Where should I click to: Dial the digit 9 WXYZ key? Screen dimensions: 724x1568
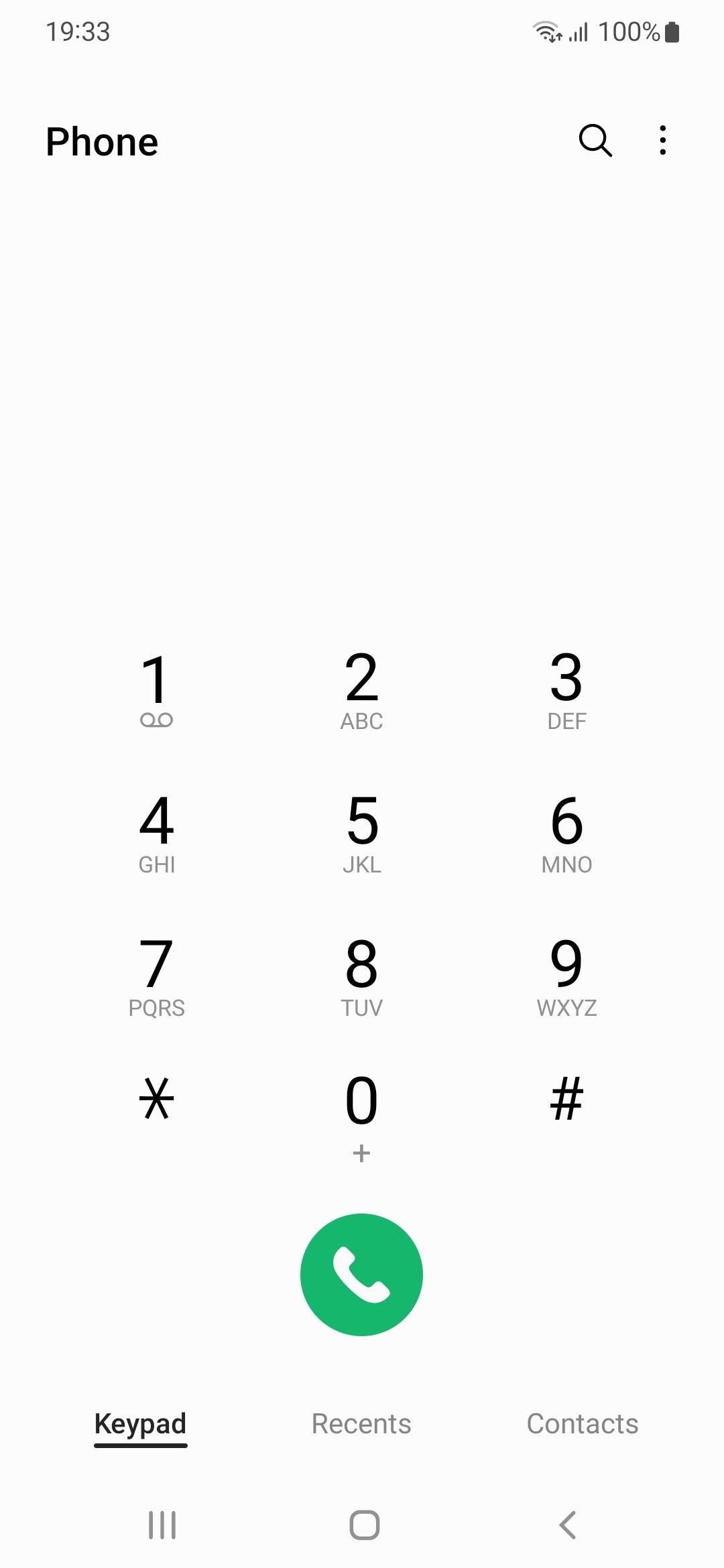(566, 976)
